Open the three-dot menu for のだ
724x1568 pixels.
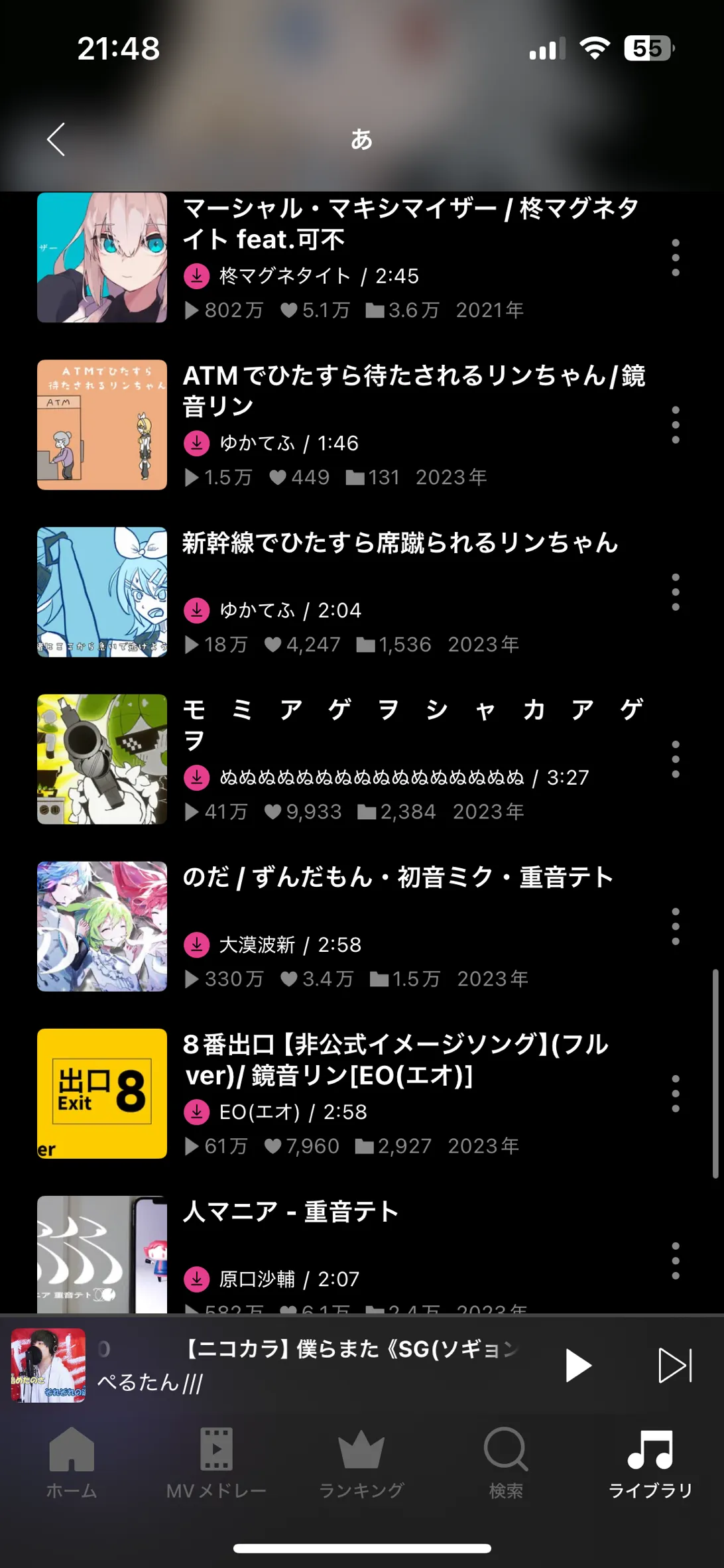click(x=675, y=927)
